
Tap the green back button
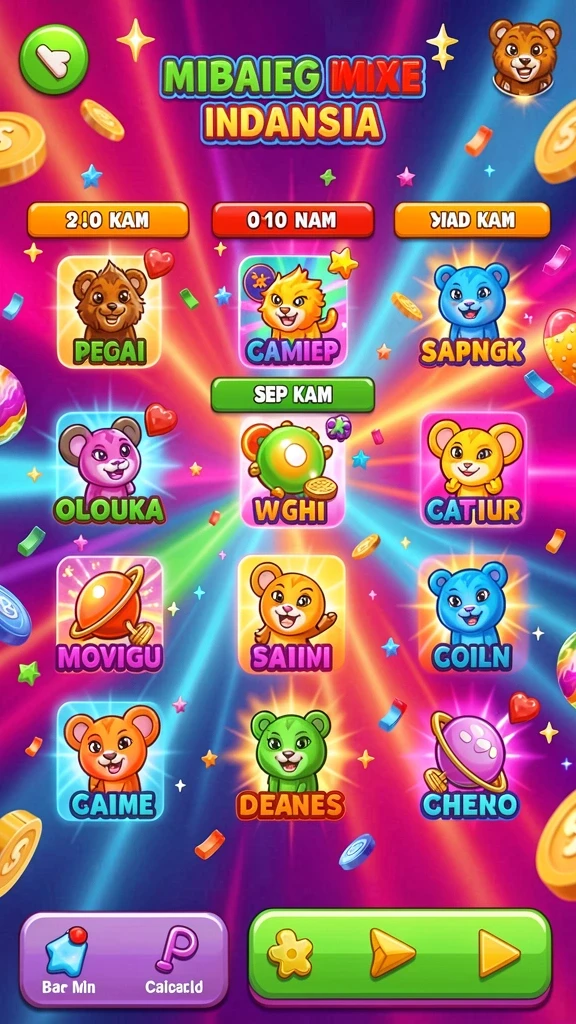54,59
